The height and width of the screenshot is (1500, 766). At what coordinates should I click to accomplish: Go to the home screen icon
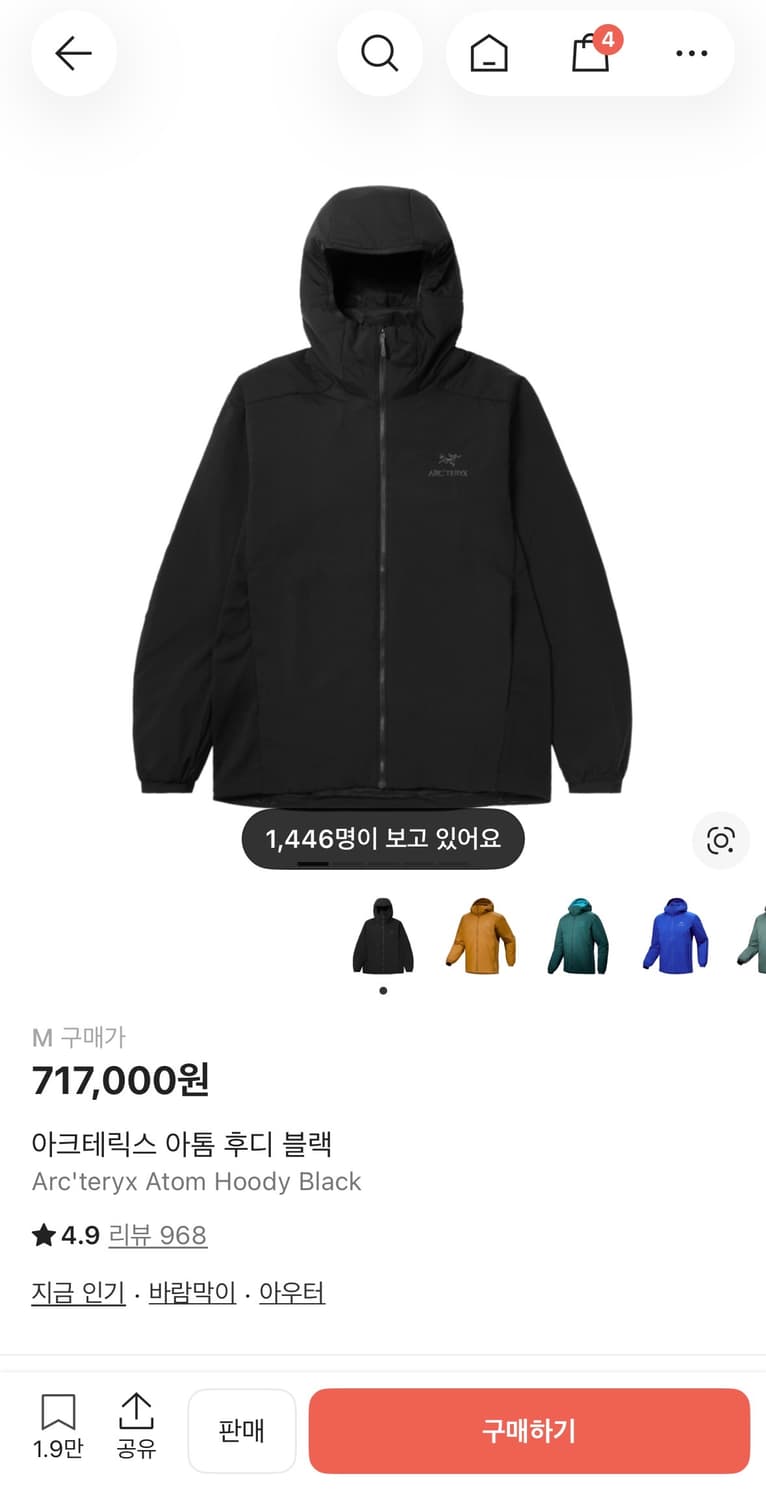pos(487,53)
